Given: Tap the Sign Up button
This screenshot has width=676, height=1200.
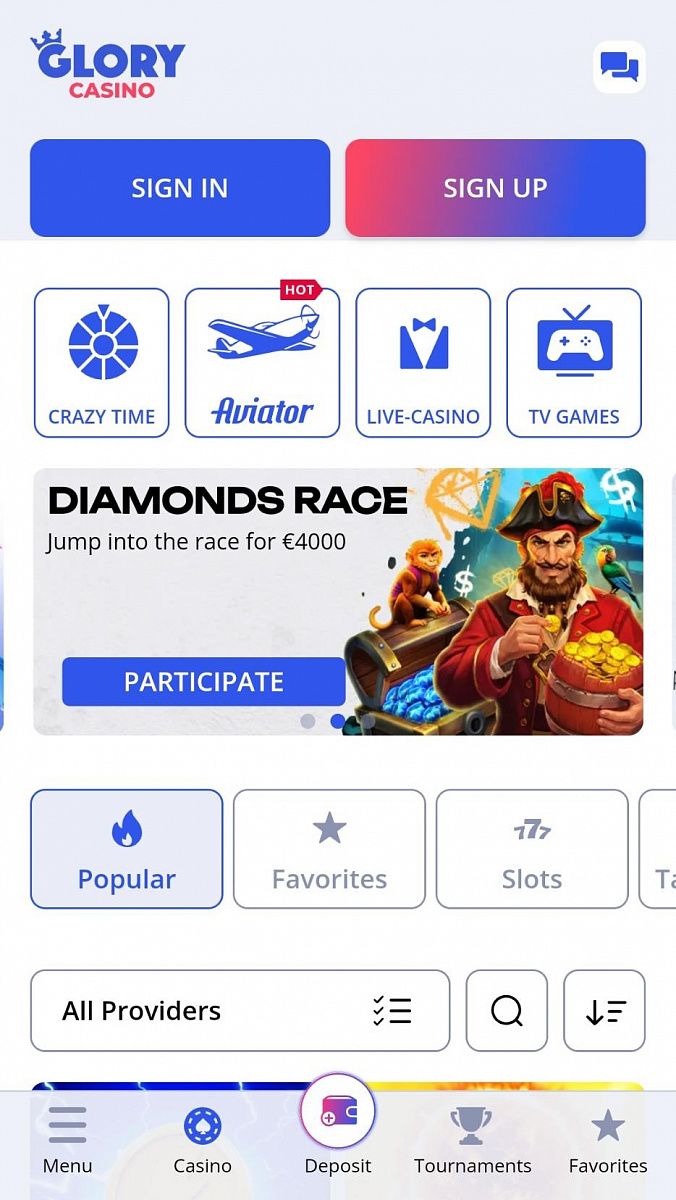Looking at the screenshot, I should click(495, 188).
